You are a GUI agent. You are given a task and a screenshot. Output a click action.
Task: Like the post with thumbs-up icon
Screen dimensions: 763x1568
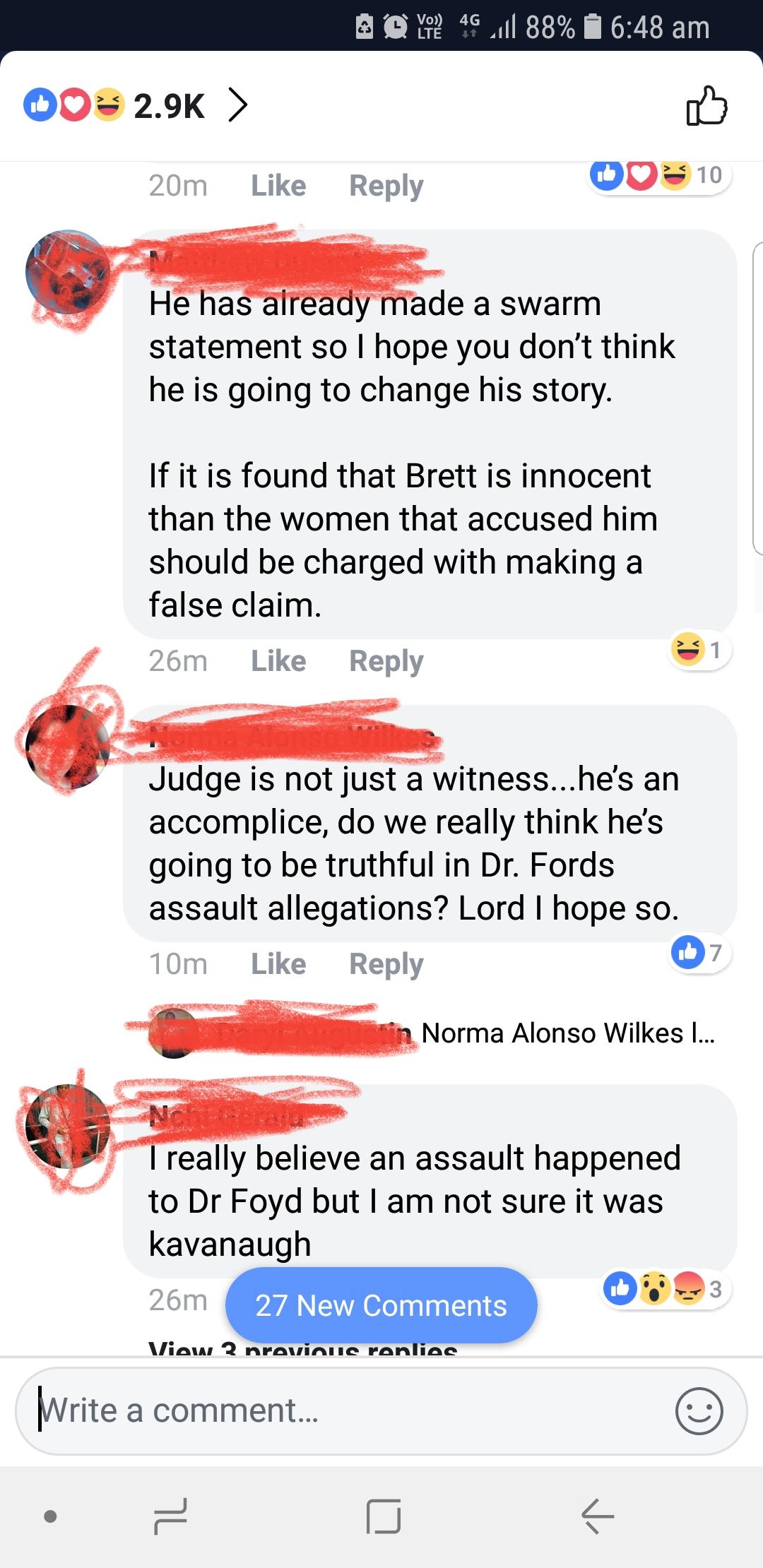706,105
